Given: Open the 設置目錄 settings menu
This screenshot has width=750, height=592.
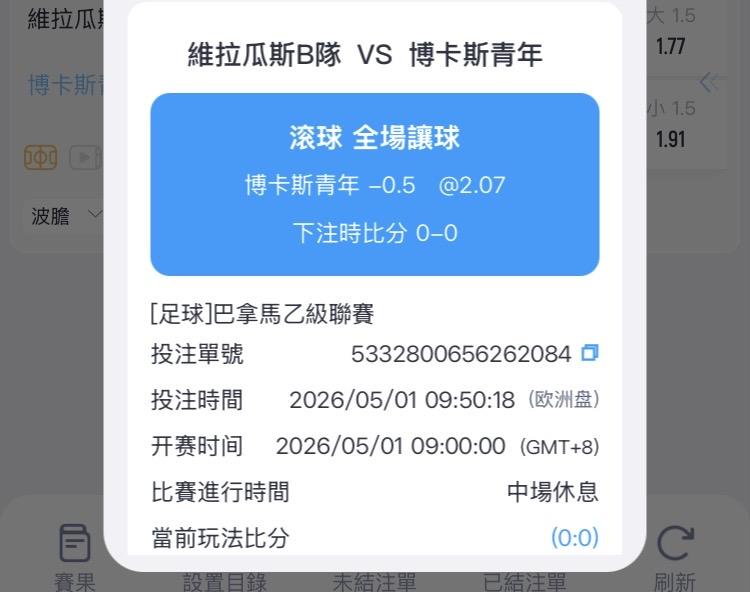Looking at the screenshot, I should 225,581.
